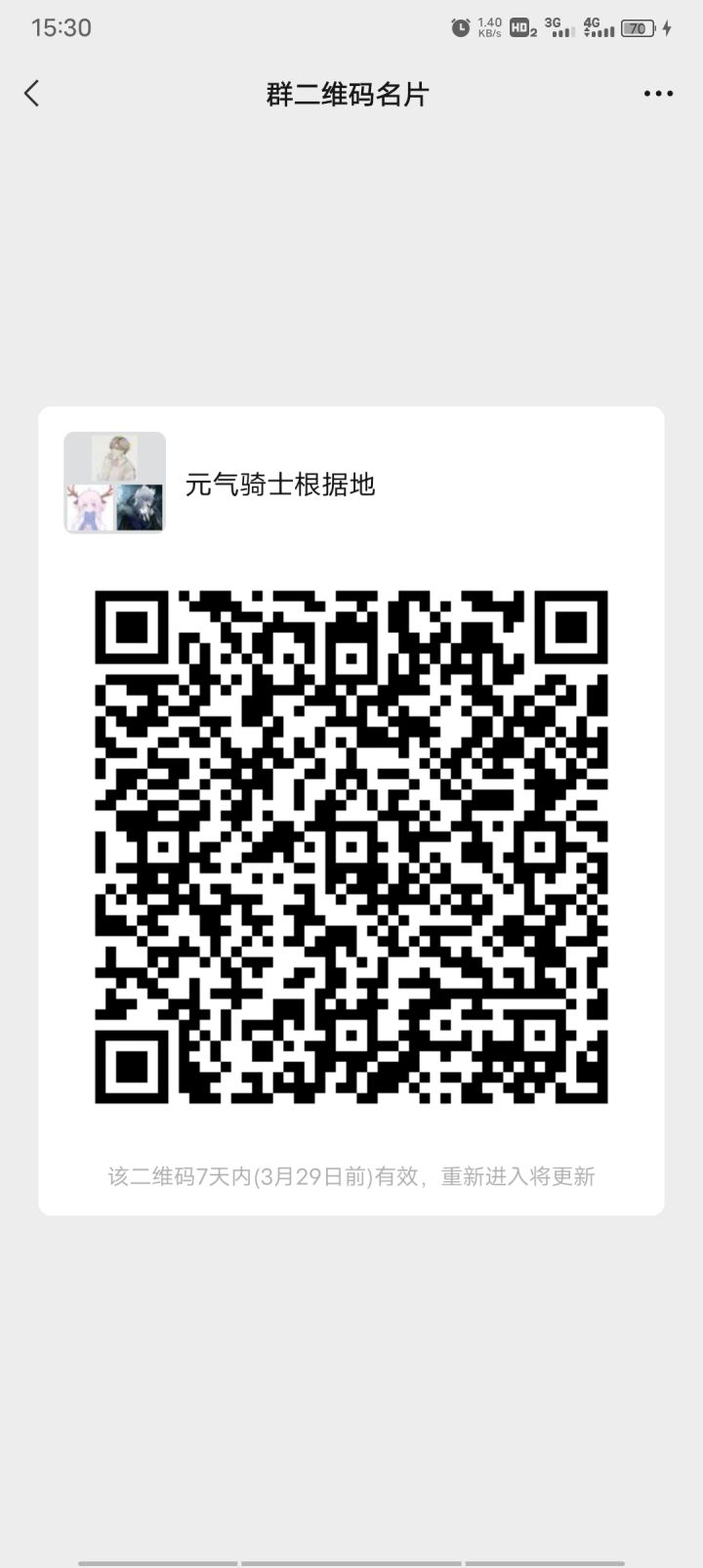Tap the battery indicator showing 70
This screenshot has width=703, height=1568.
tap(637, 28)
